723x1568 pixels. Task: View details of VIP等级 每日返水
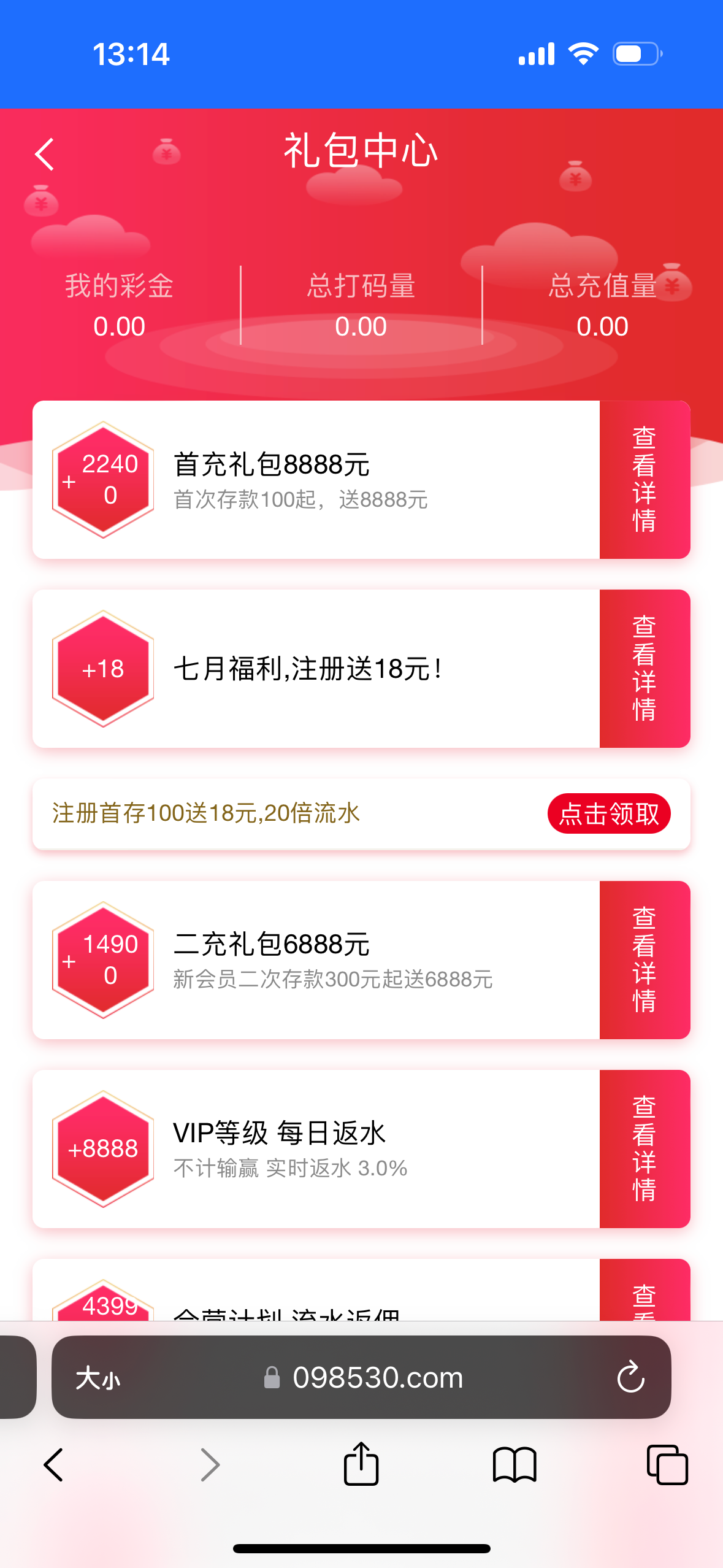click(x=644, y=1149)
